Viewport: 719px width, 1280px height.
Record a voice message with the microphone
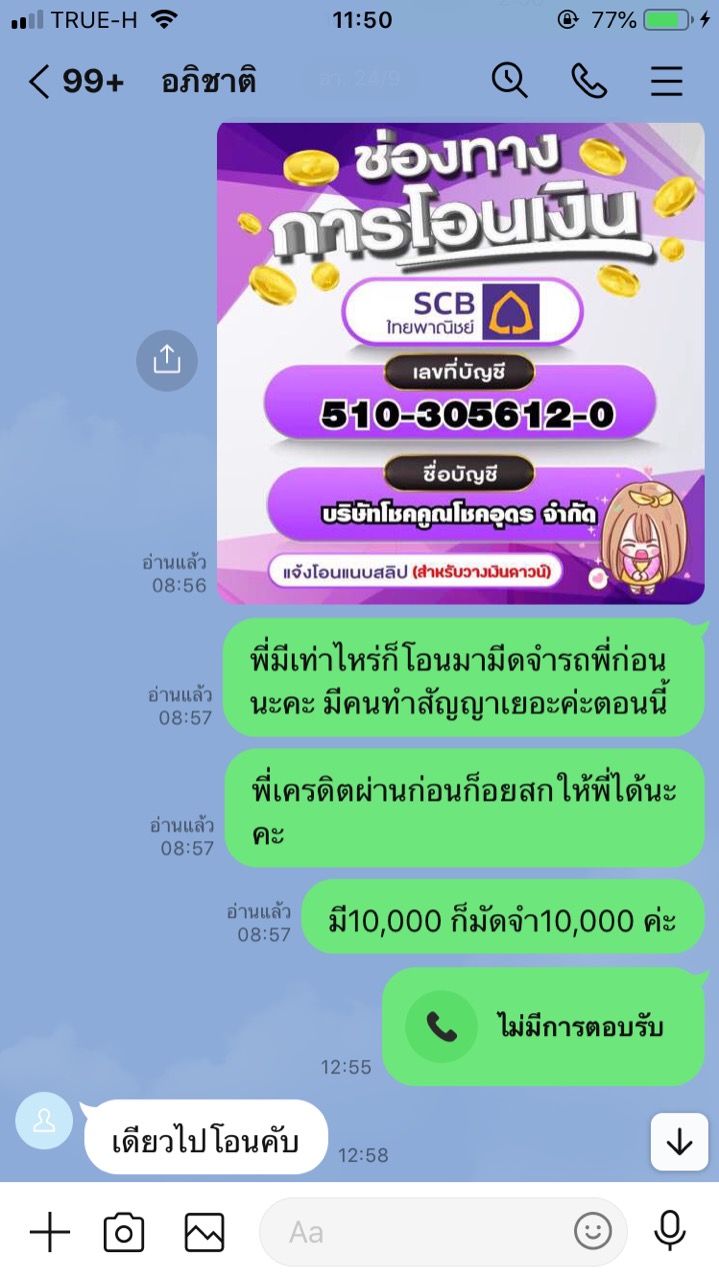point(670,1231)
